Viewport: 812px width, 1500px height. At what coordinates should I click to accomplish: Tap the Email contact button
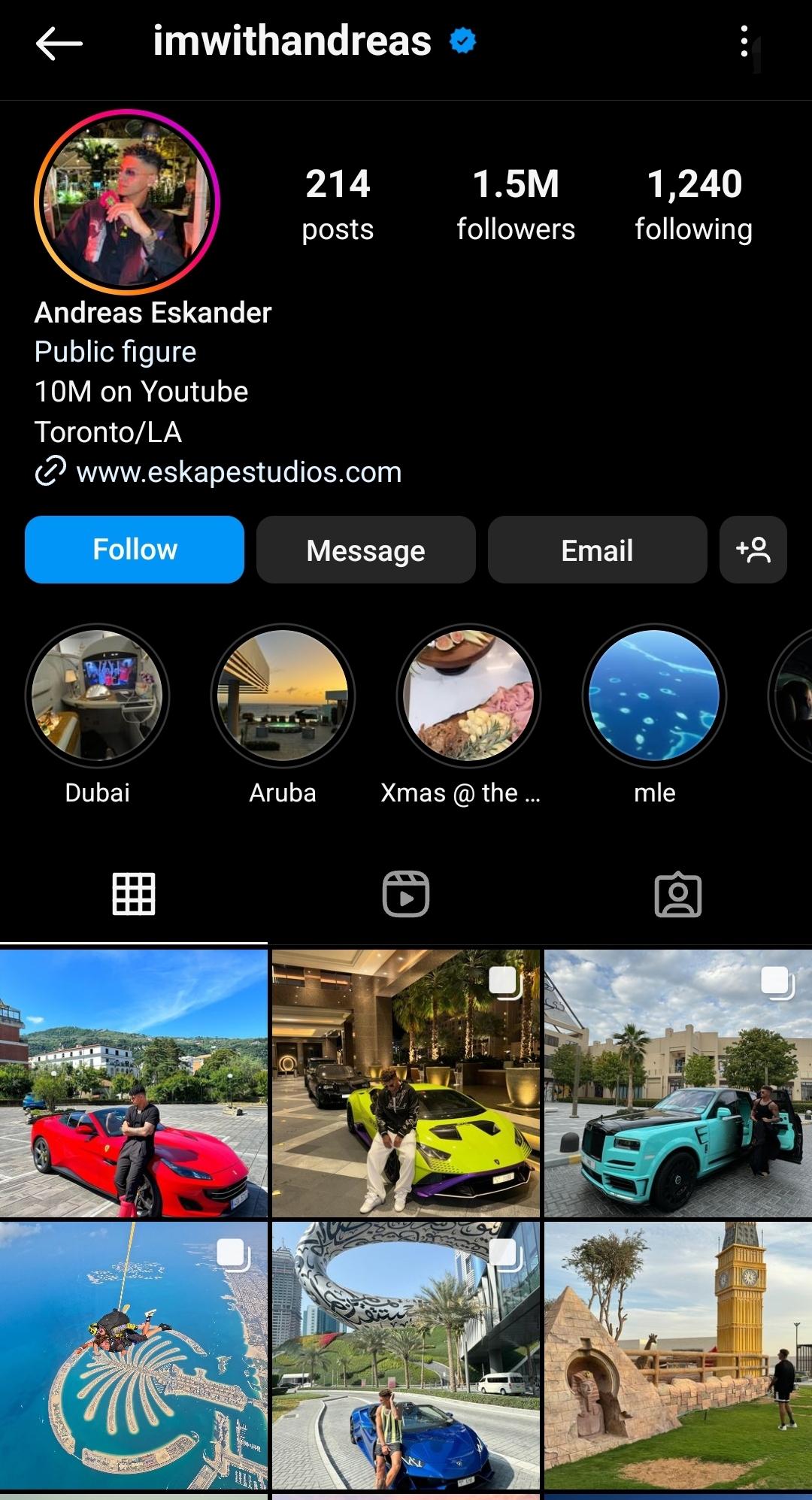coord(597,550)
